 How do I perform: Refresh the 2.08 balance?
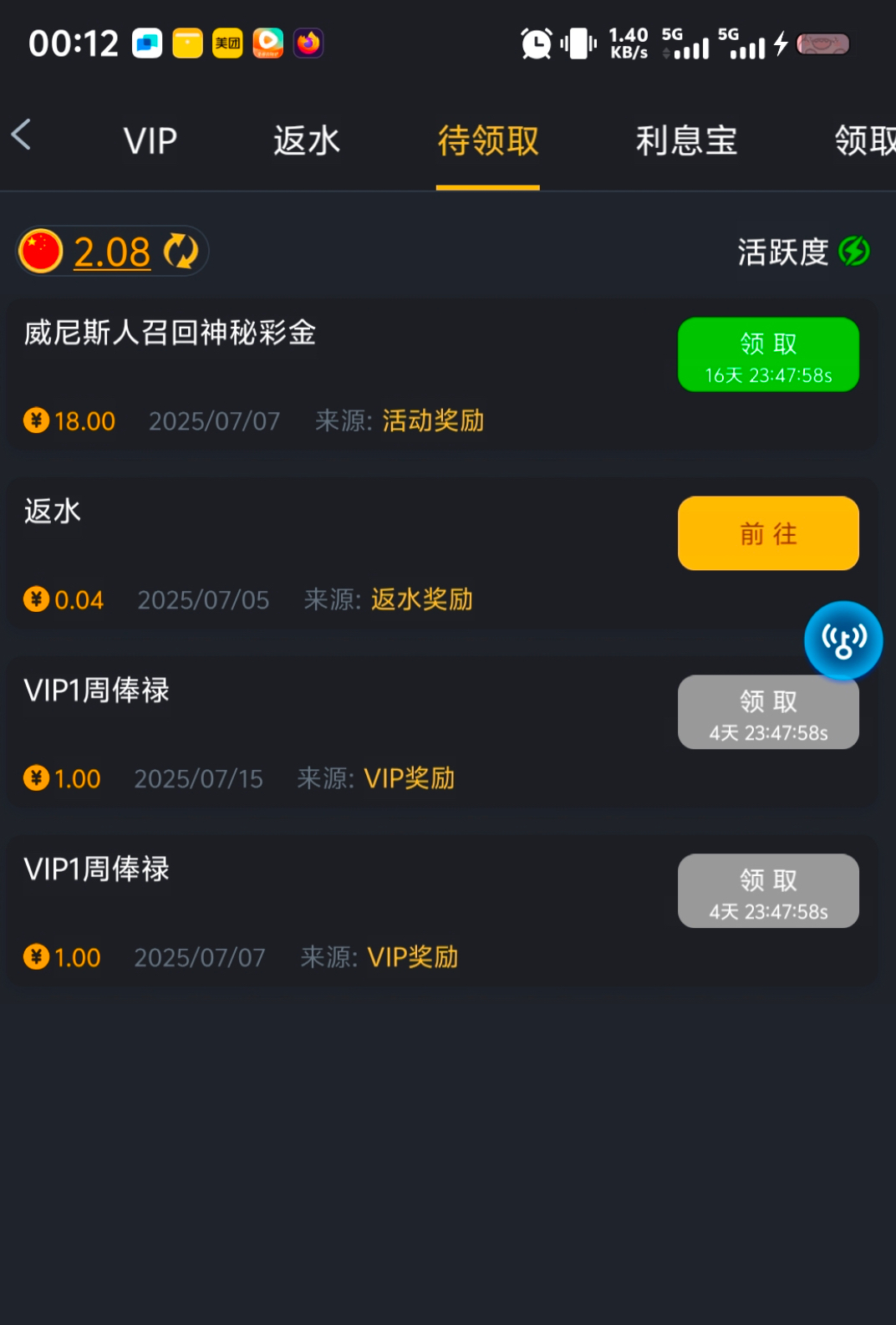[181, 252]
